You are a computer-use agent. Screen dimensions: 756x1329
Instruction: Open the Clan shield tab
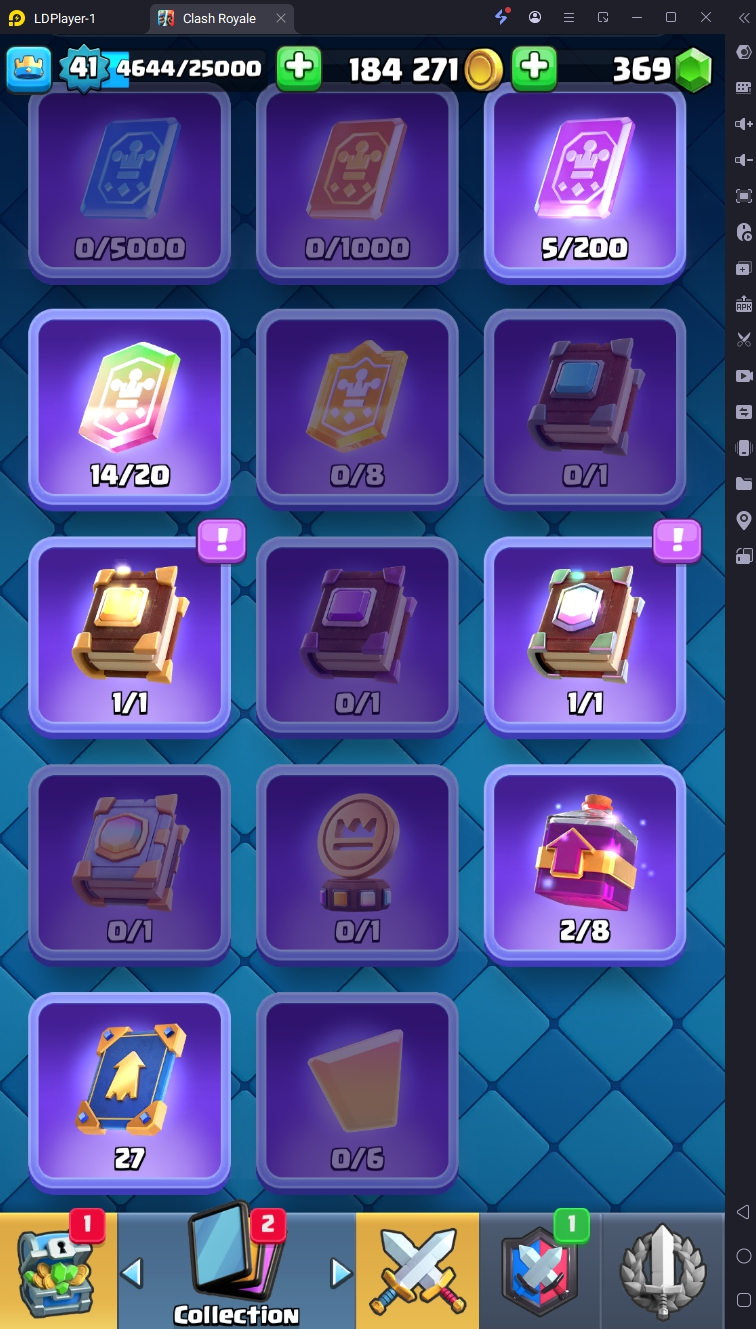(x=541, y=1270)
